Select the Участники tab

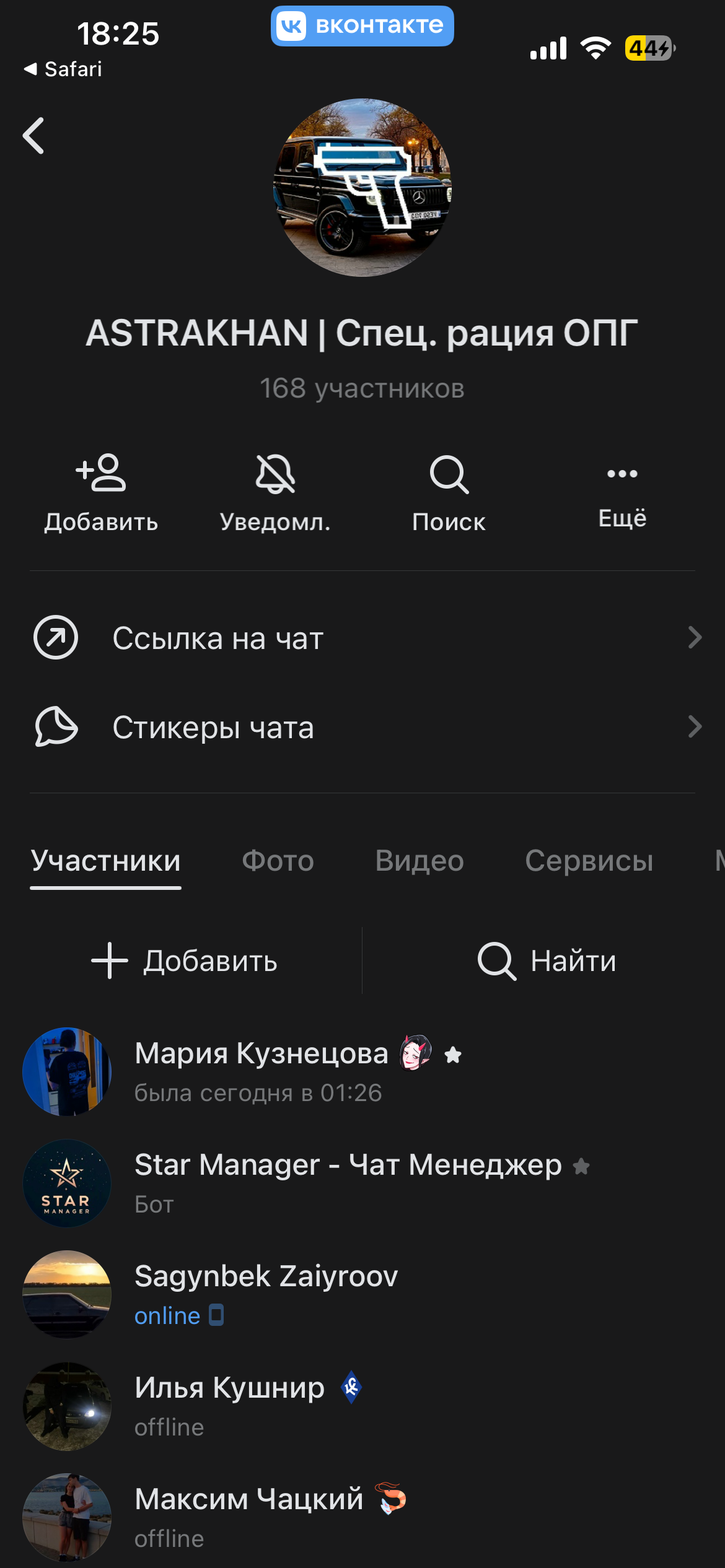click(106, 861)
